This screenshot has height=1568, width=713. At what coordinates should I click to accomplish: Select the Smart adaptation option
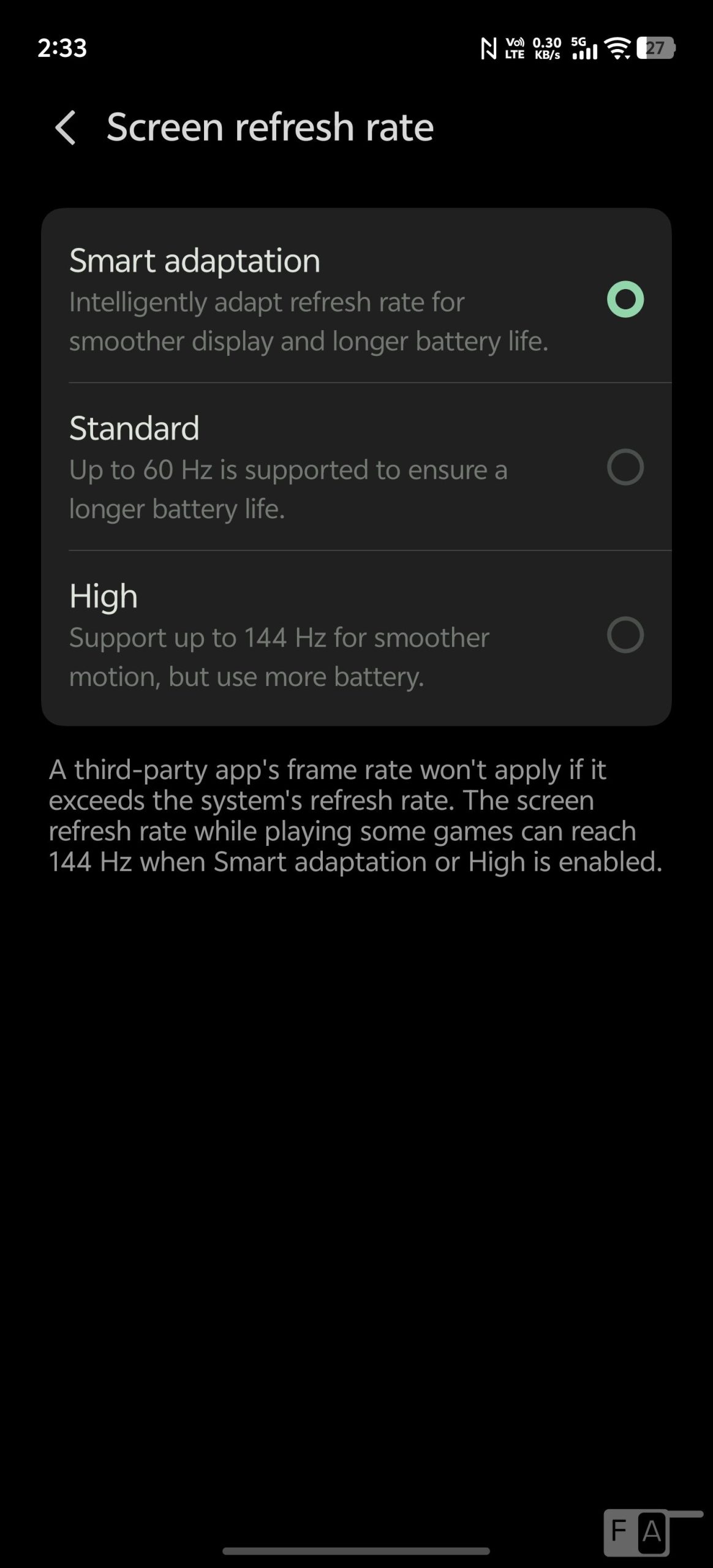pos(625,300)
